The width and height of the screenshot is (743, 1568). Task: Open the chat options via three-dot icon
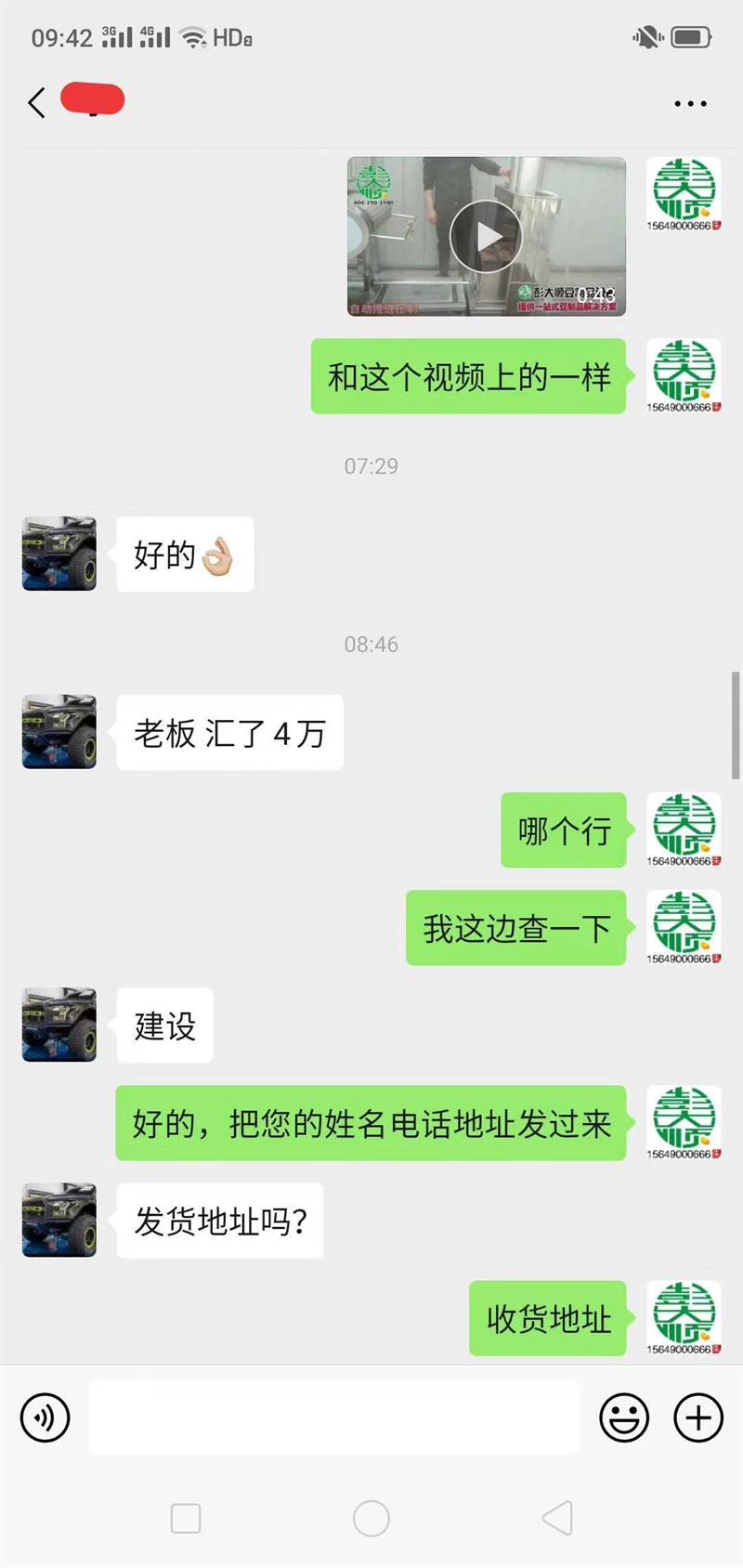(x=688, y=102)
